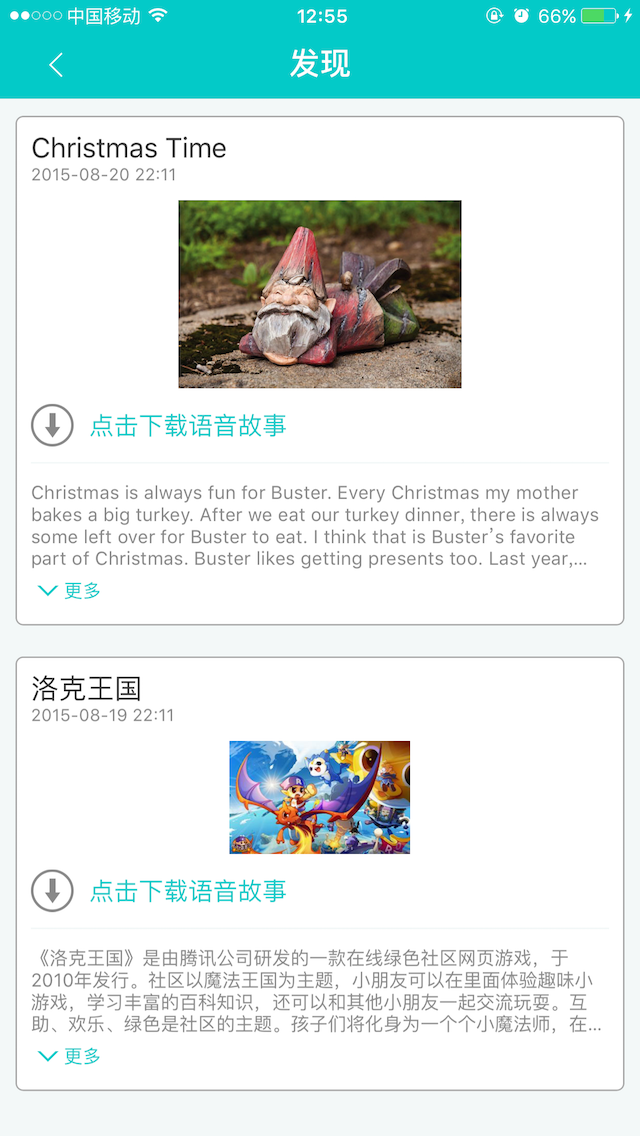Viewport: 640px width, 1136px height.
Task: Expand 更多 under the 洛克王国 description
Action: (x=69, y=1056)
